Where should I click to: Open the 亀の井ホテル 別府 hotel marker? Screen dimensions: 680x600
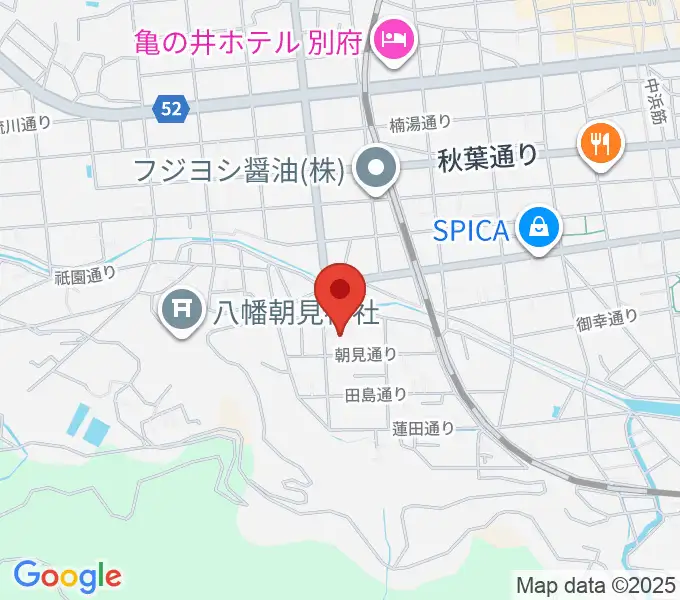(x=386, y=41)
